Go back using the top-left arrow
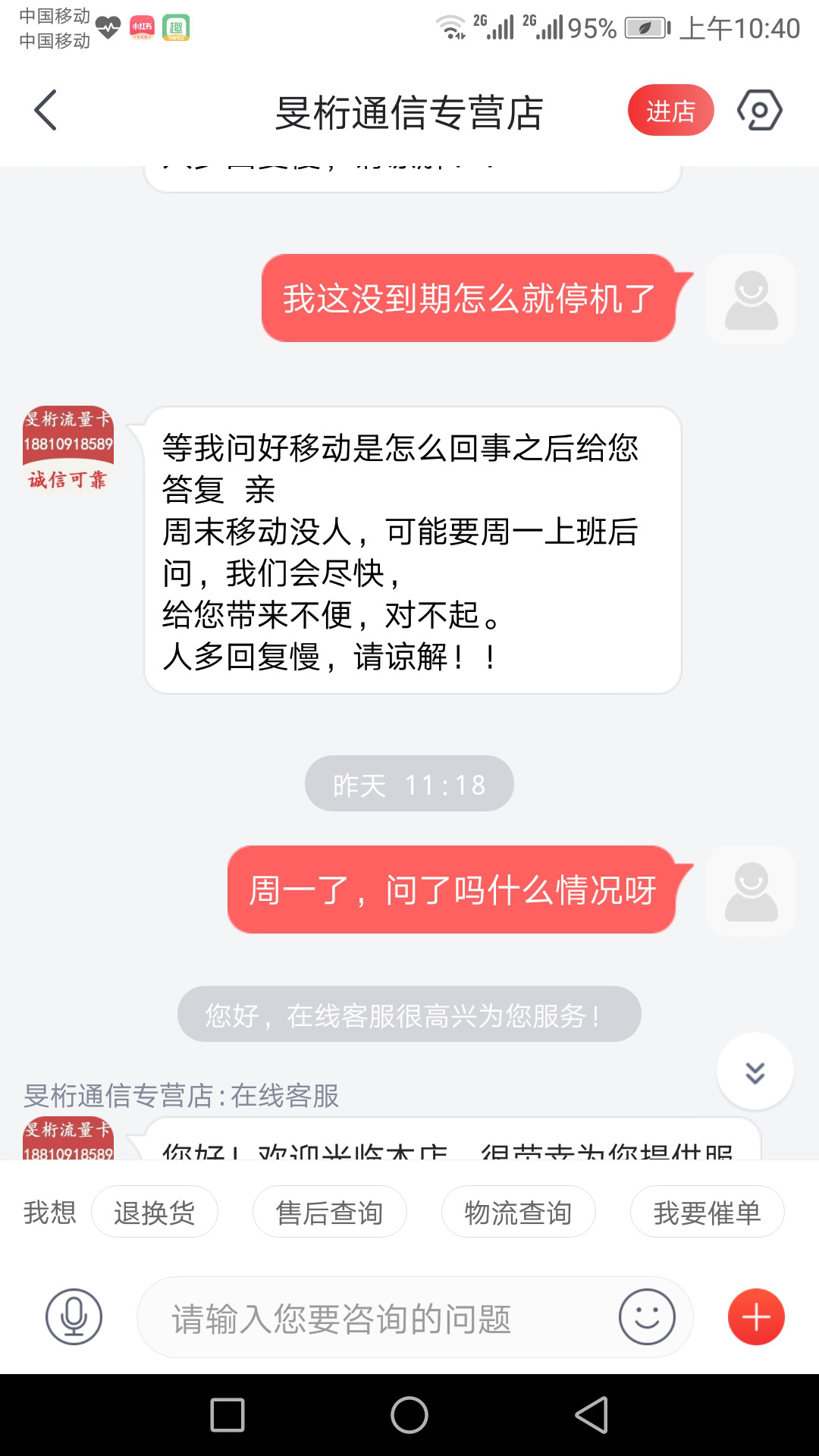The height and width of the screenshot is (1456, 819). (45, 111)
